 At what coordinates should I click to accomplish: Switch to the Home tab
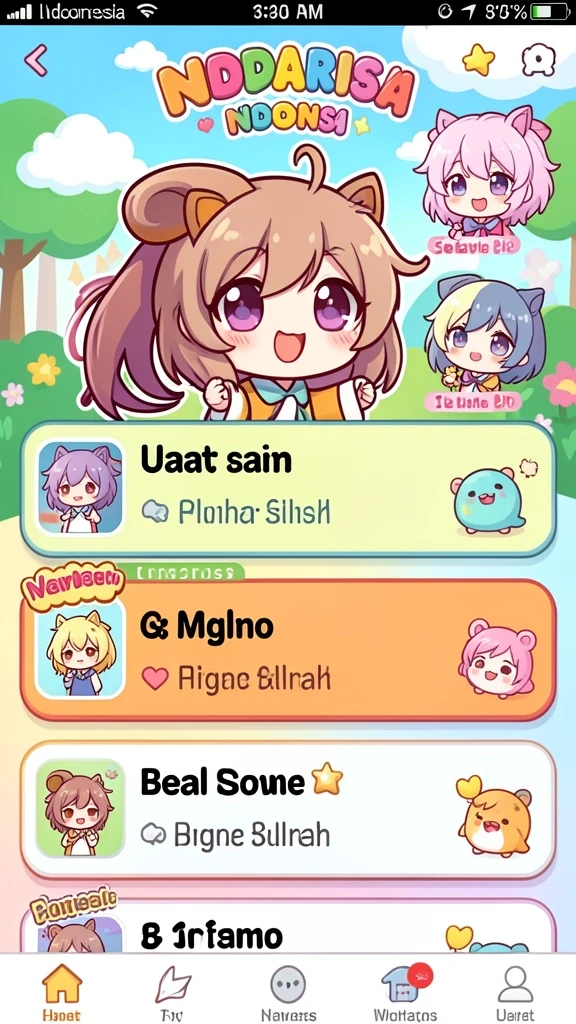pos(62,991)
